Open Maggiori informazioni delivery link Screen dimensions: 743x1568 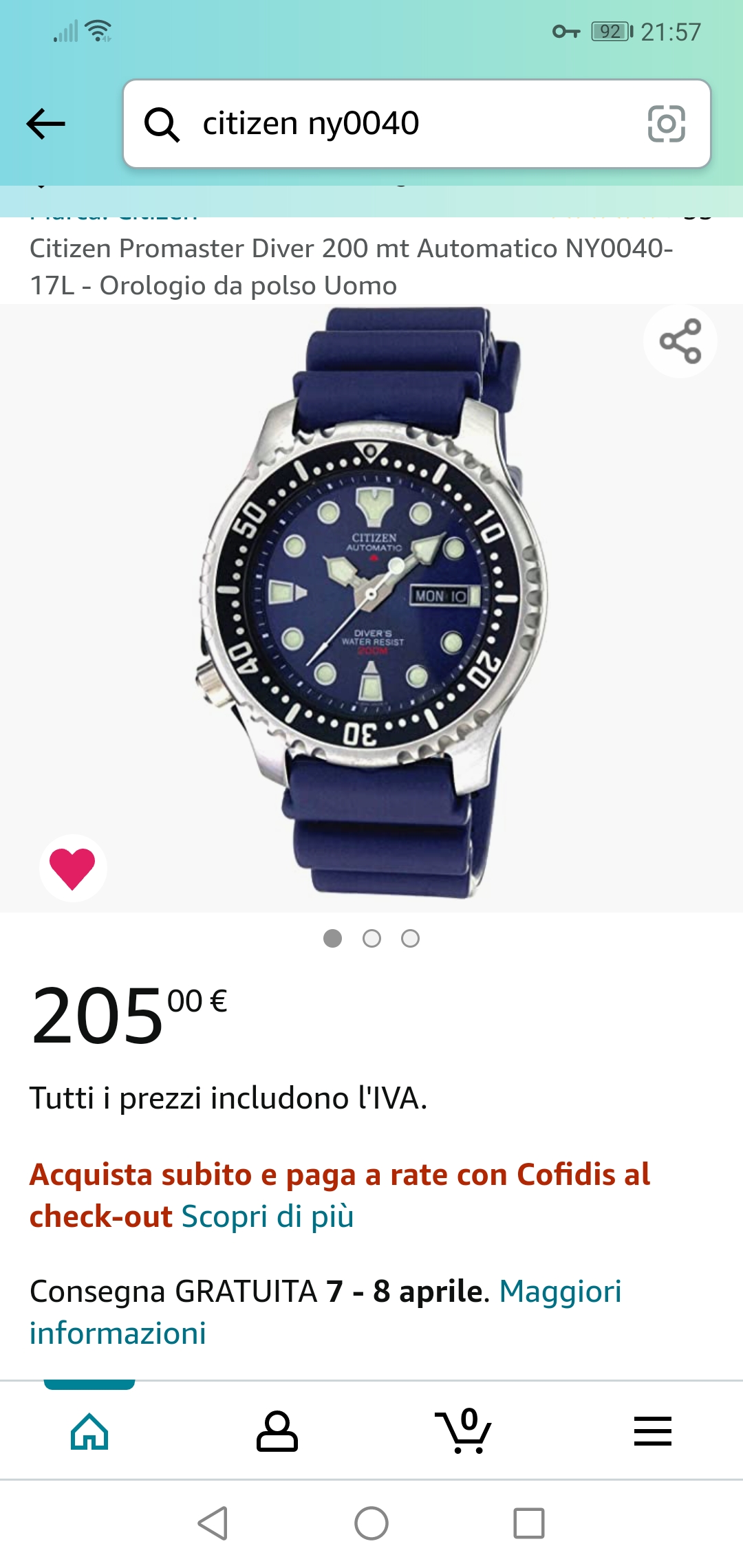click(560, 1292)
